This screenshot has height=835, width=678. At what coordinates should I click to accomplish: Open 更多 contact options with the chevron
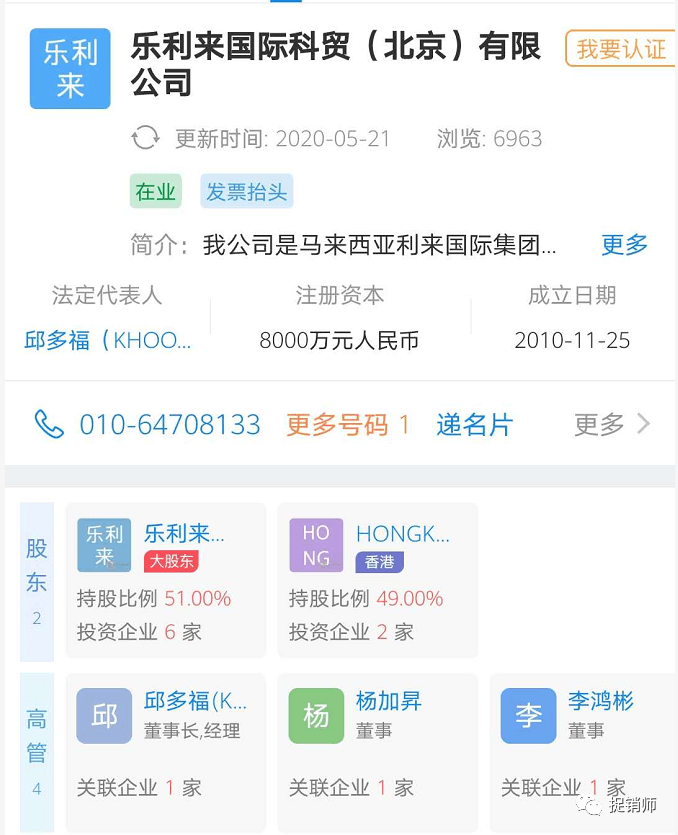coord(612,425)
